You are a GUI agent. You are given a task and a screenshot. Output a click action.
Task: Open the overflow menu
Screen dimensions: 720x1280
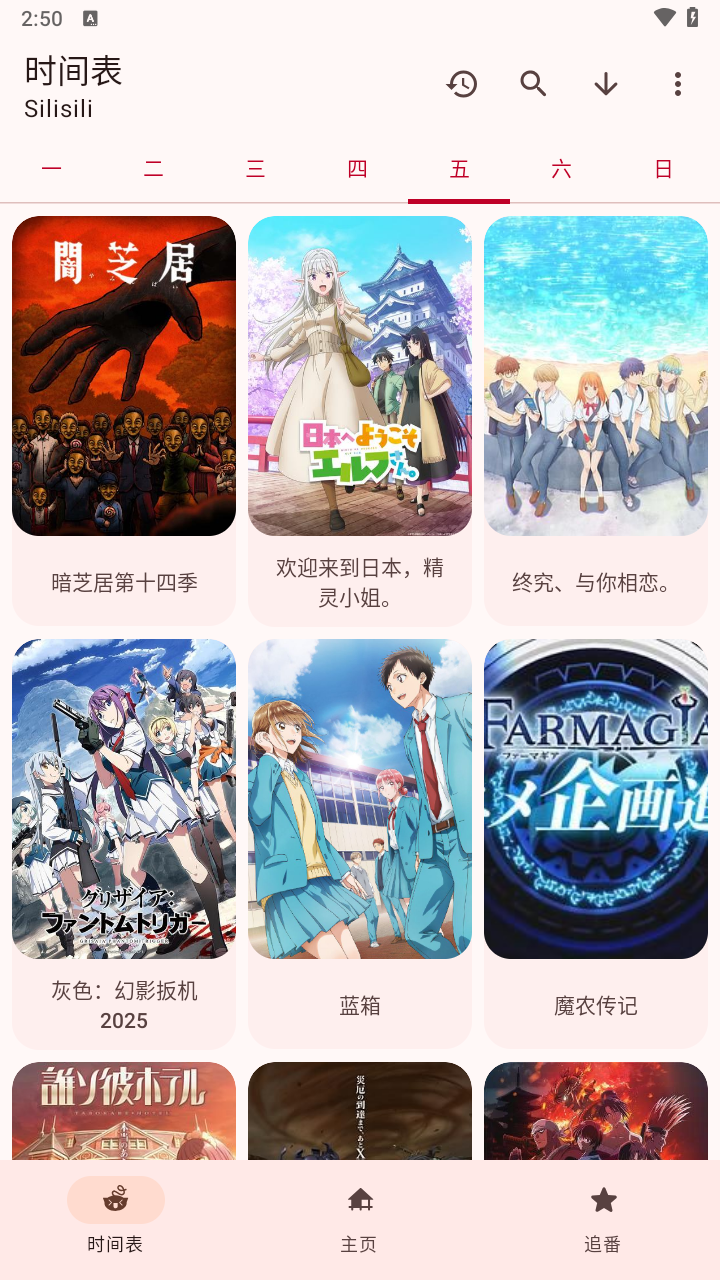click(677, 84)
